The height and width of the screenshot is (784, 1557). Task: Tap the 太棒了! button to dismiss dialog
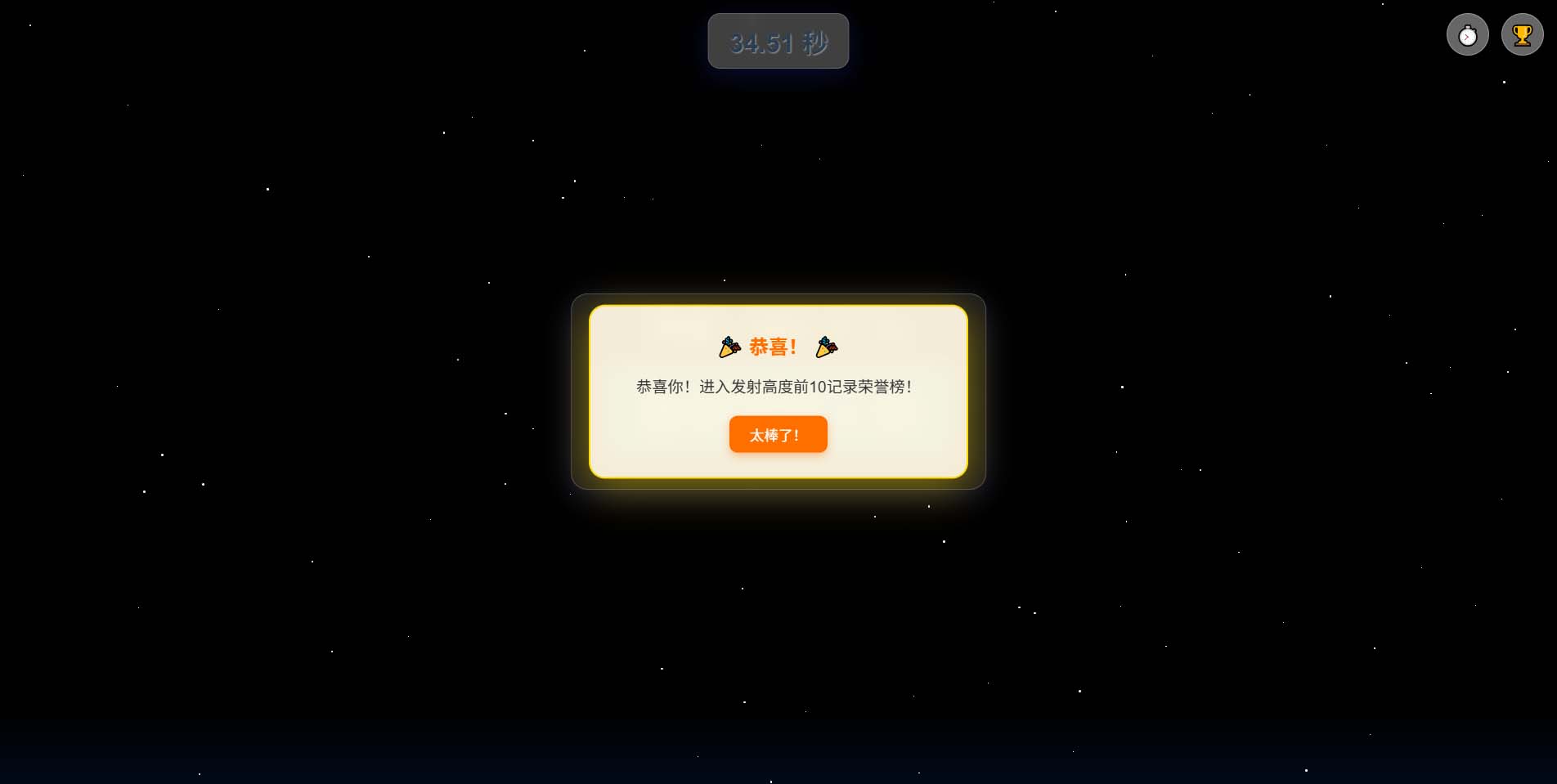(x=778, y=434)
